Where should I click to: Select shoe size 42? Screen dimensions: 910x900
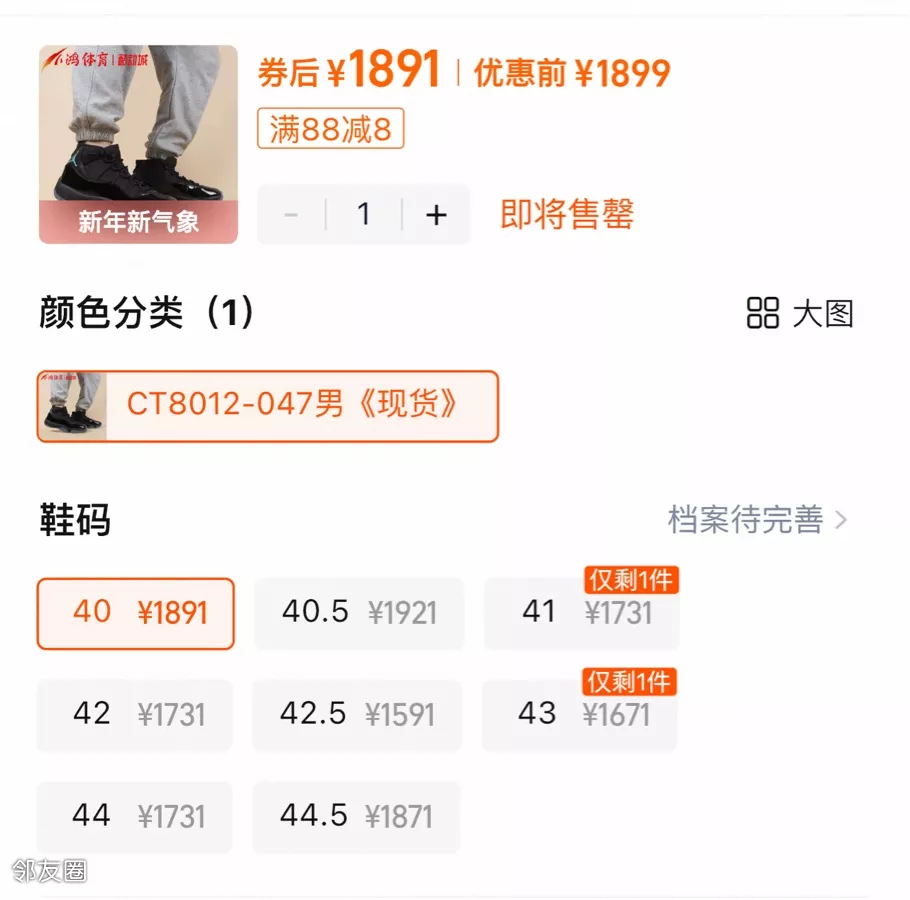[x=136, y=715]
